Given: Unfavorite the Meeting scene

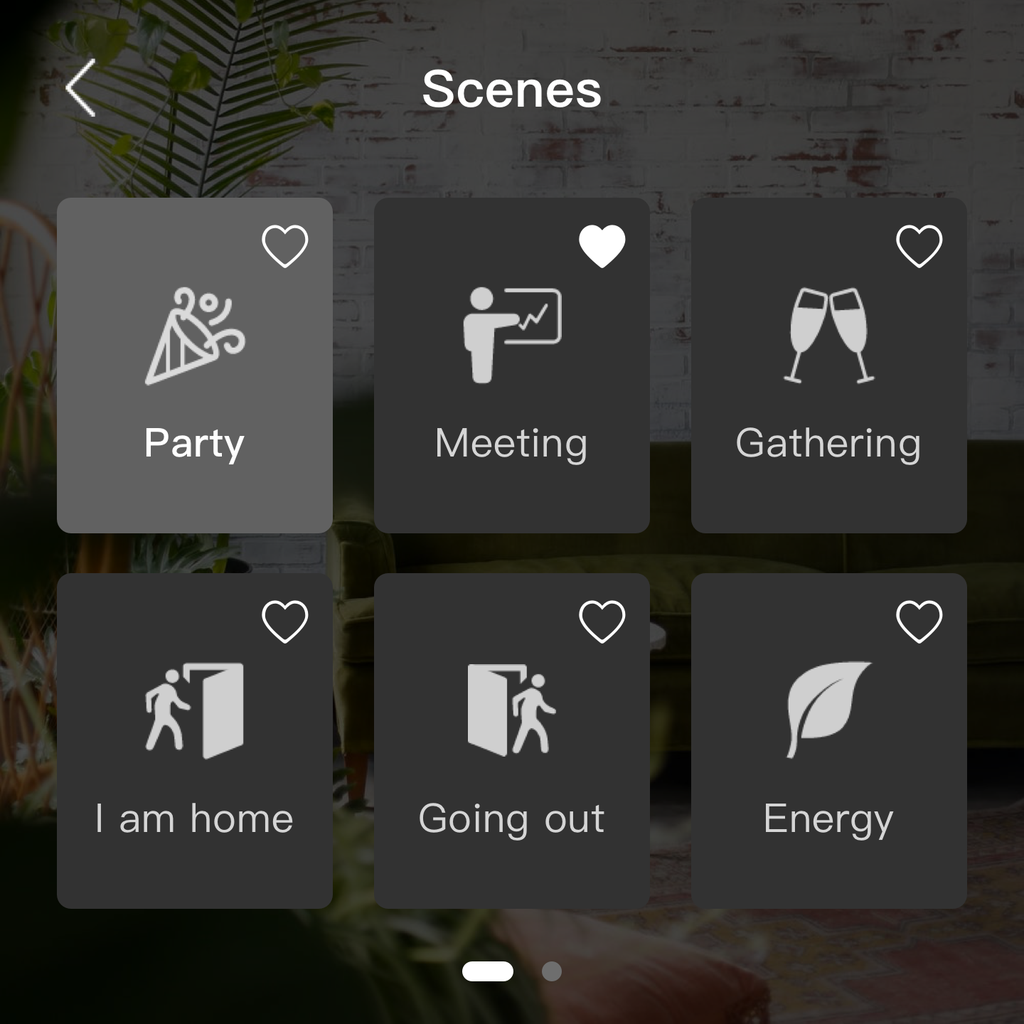Looking at the screenshot, I should pos(602,246).
